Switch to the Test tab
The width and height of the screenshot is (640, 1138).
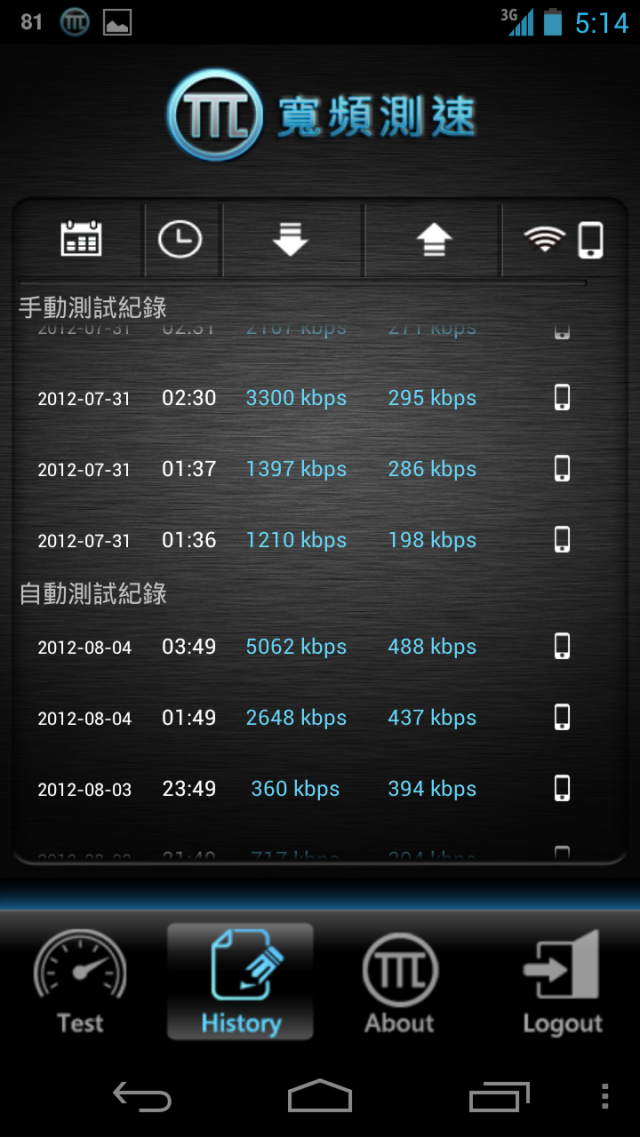[80, 981]
